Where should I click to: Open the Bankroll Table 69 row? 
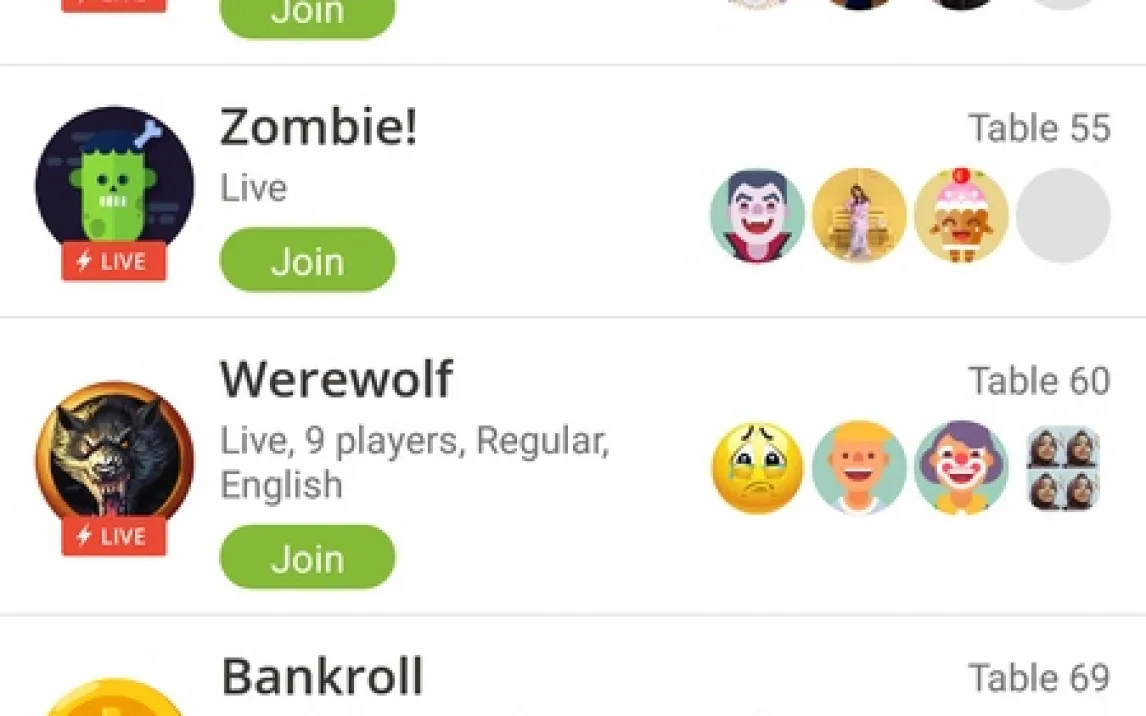pyautogui.click(x=600, y=680)
